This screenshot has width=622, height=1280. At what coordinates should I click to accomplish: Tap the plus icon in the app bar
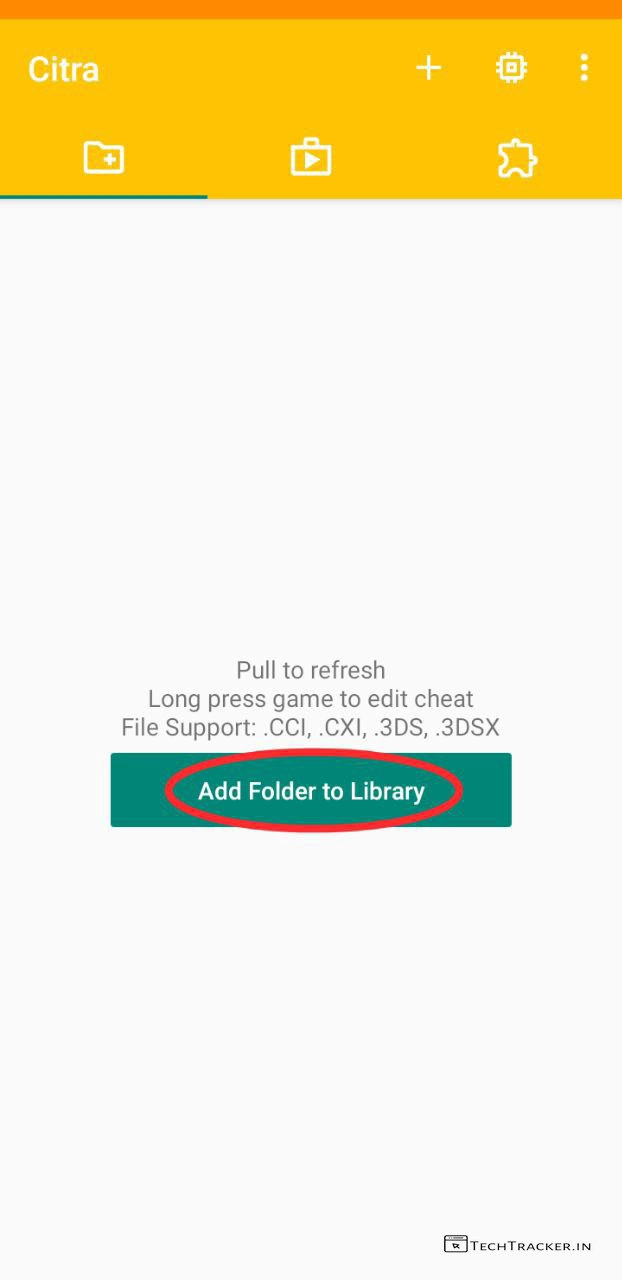pos(428,68)
